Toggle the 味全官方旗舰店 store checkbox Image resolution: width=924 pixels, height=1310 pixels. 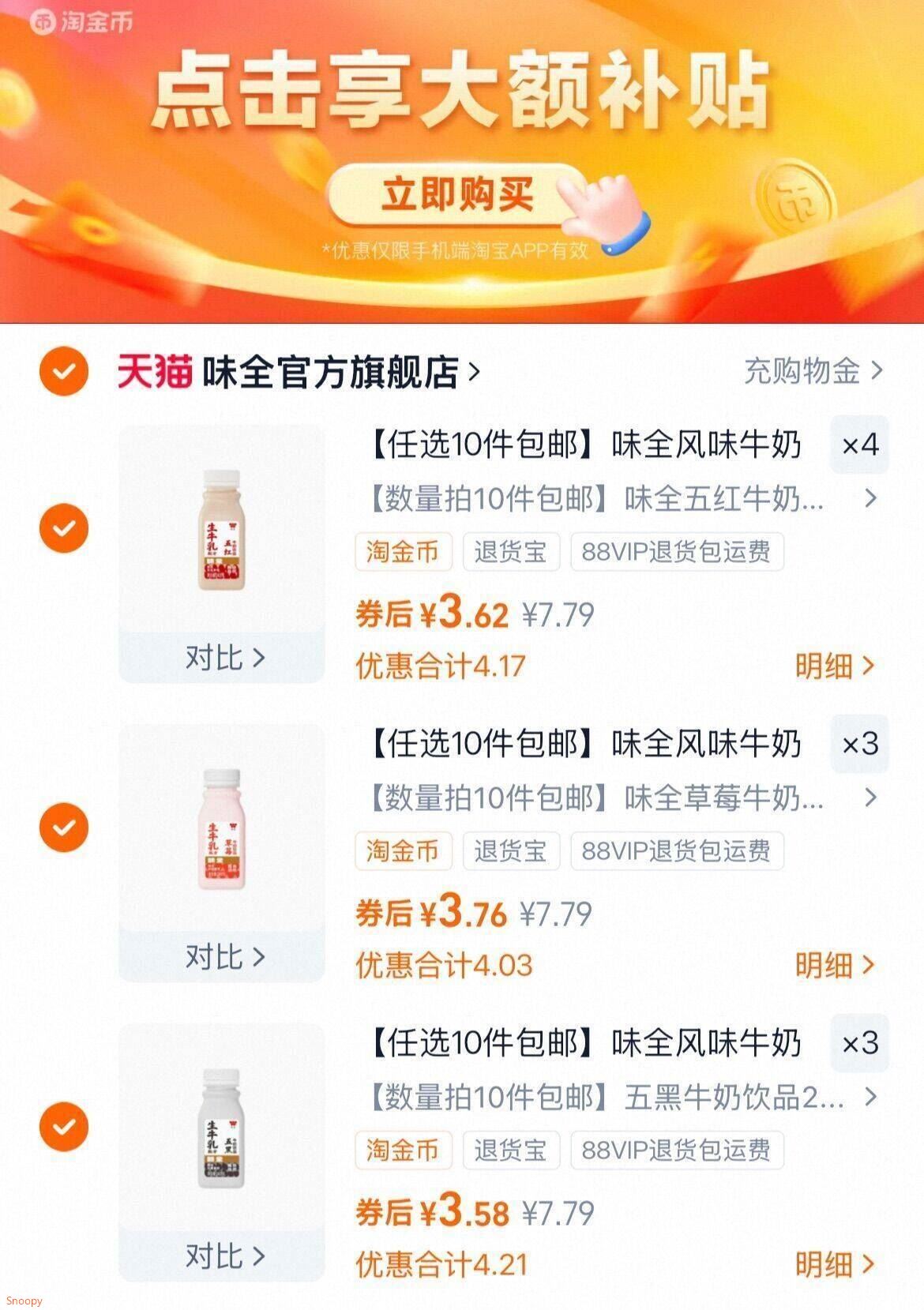point(64,370)
